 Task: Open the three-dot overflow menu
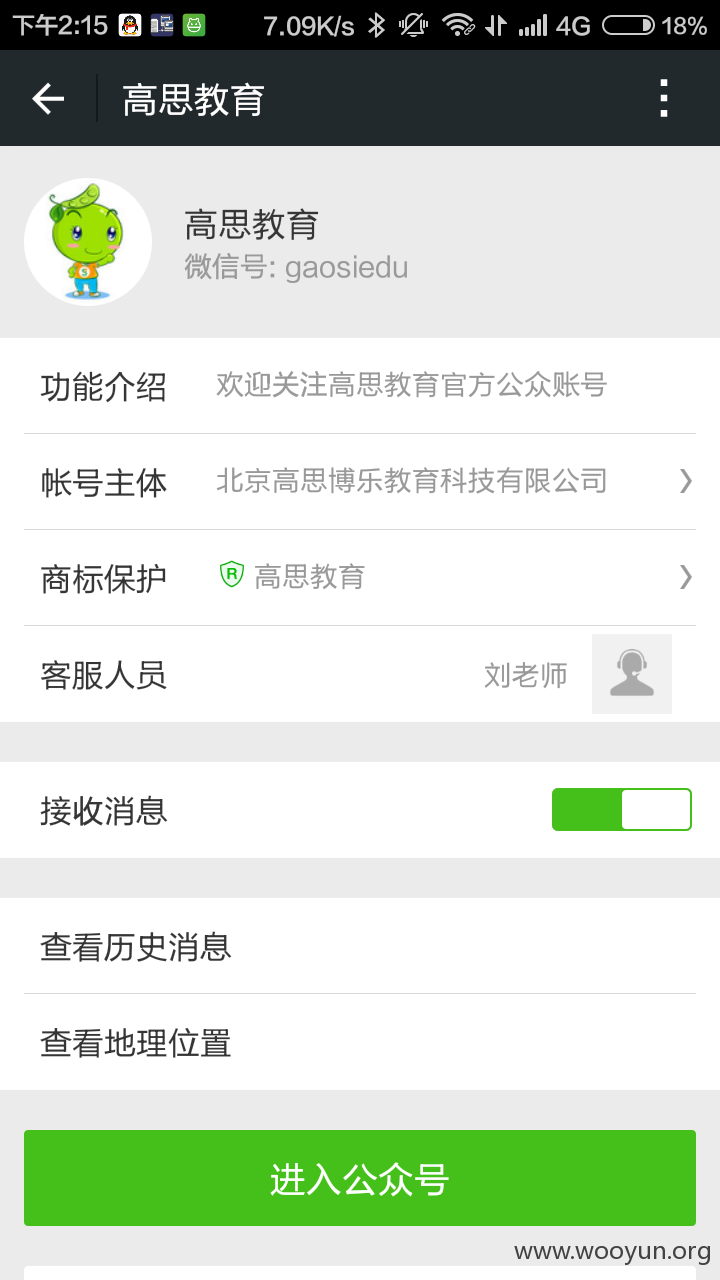point(663,98)
